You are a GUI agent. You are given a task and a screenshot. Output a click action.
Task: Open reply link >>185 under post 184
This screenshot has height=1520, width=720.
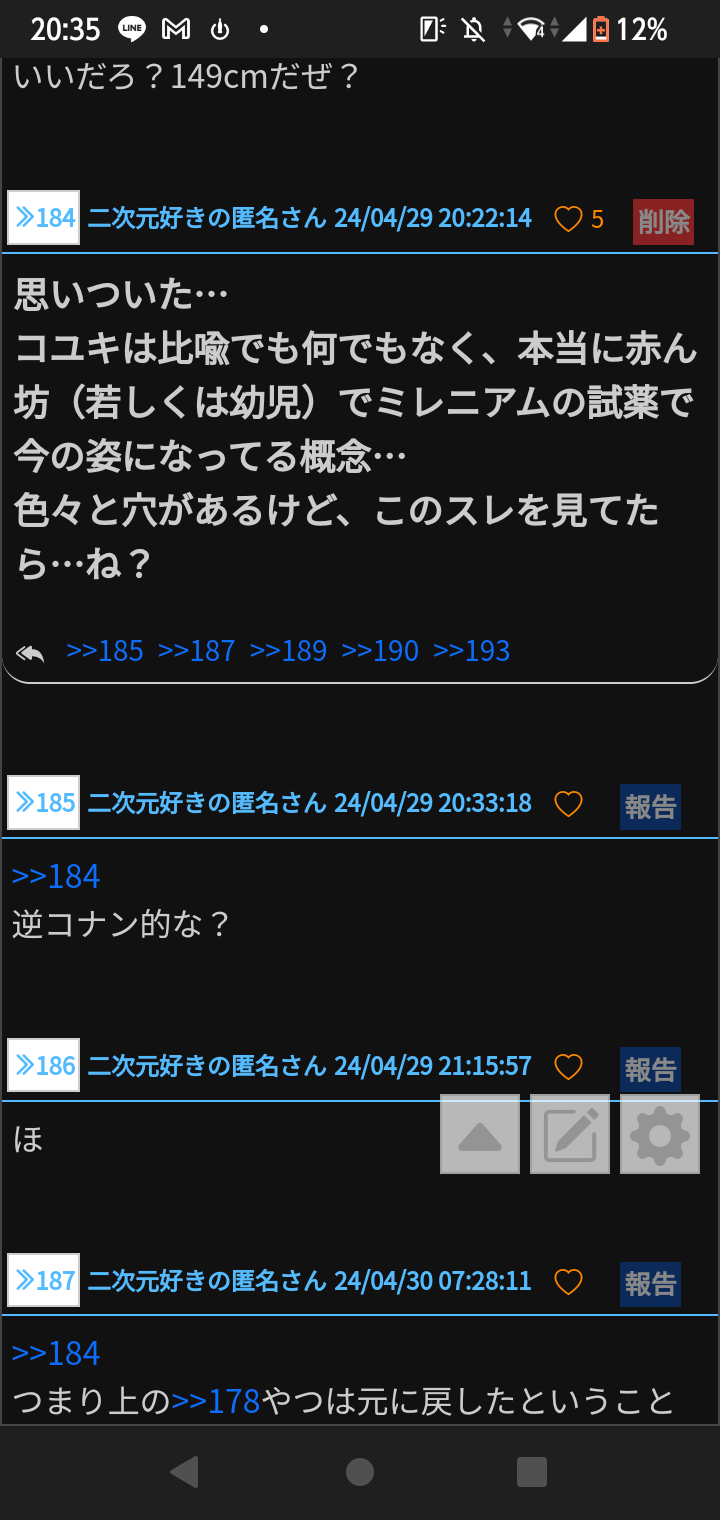coord(105,651)
